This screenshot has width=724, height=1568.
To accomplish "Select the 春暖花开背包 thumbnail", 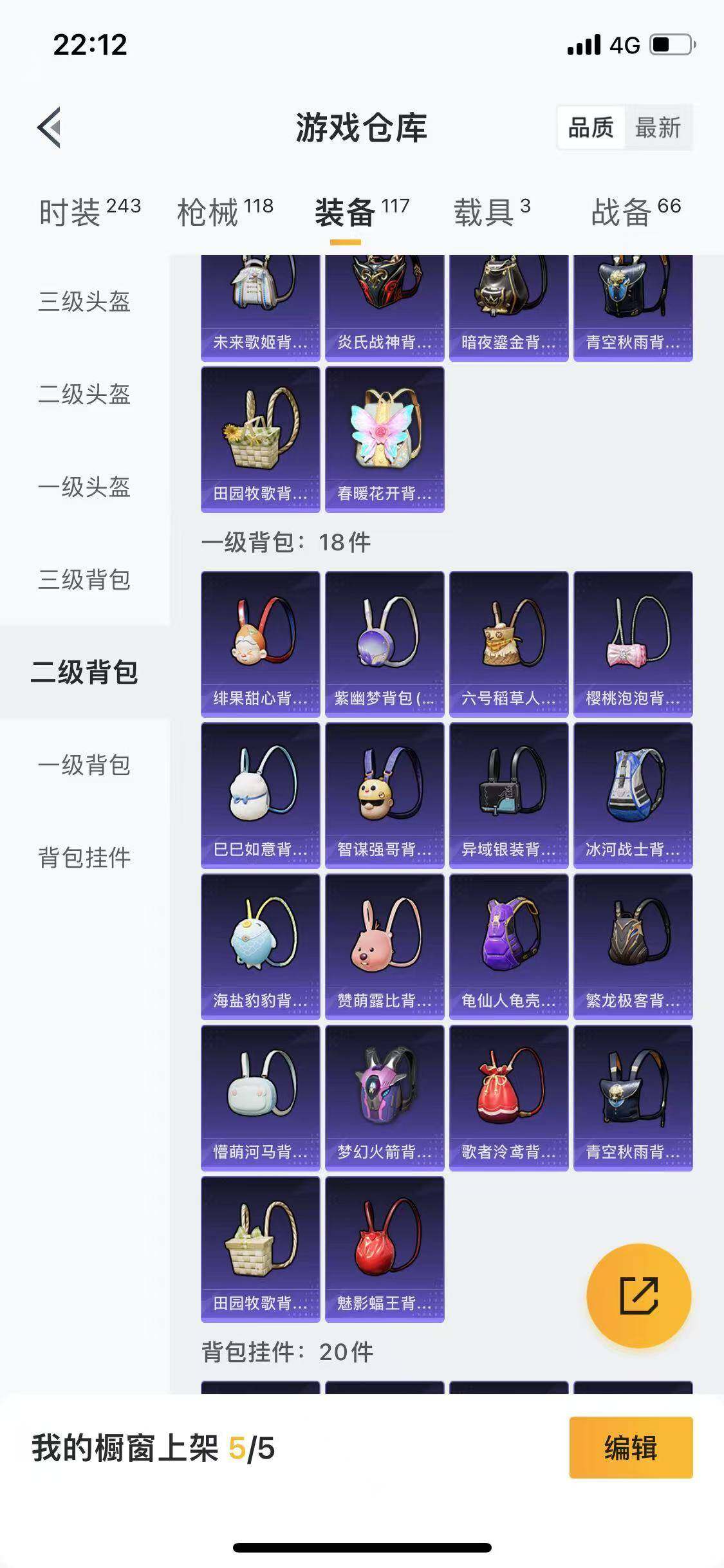I will pyautogui.click(x=384, y=438).
